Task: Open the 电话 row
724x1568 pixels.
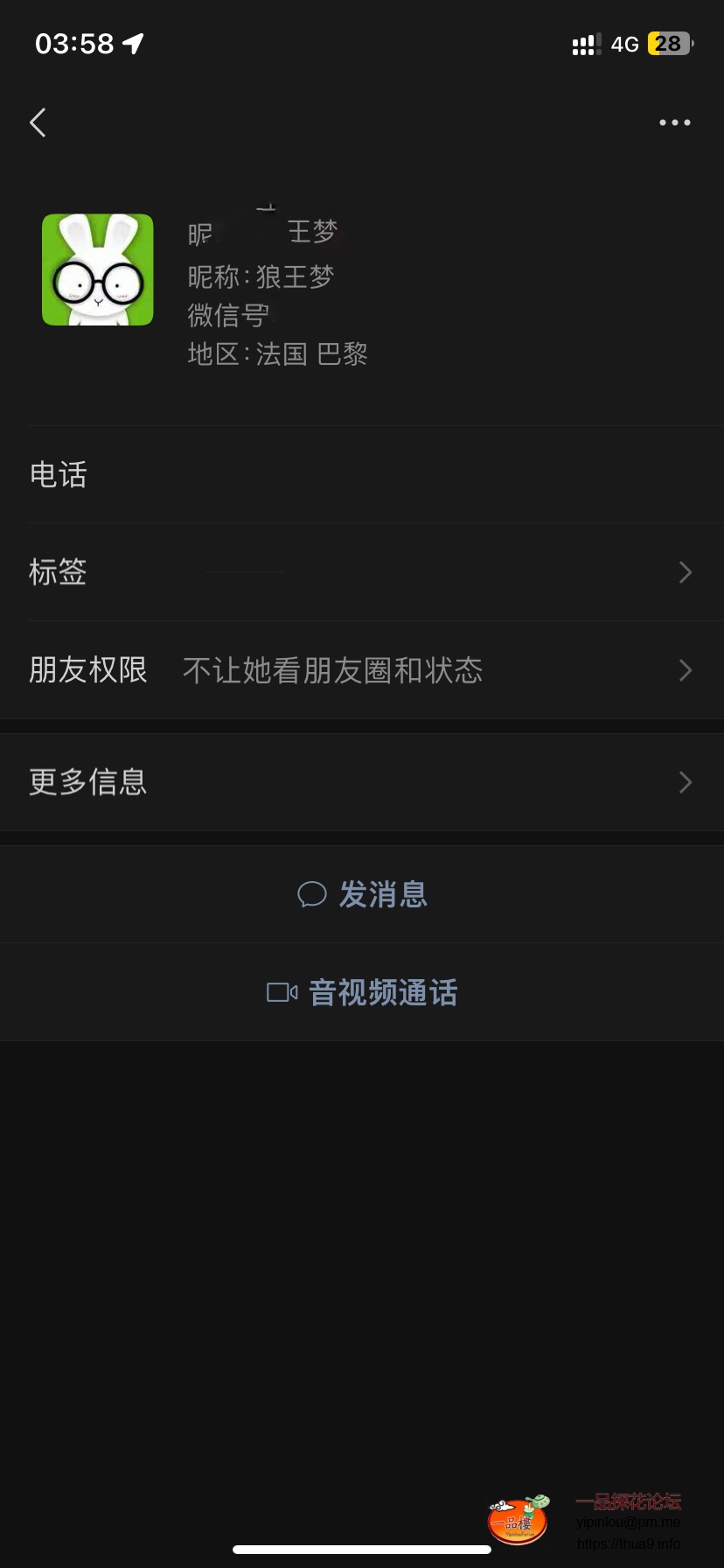Action: (x=362, y=474)
